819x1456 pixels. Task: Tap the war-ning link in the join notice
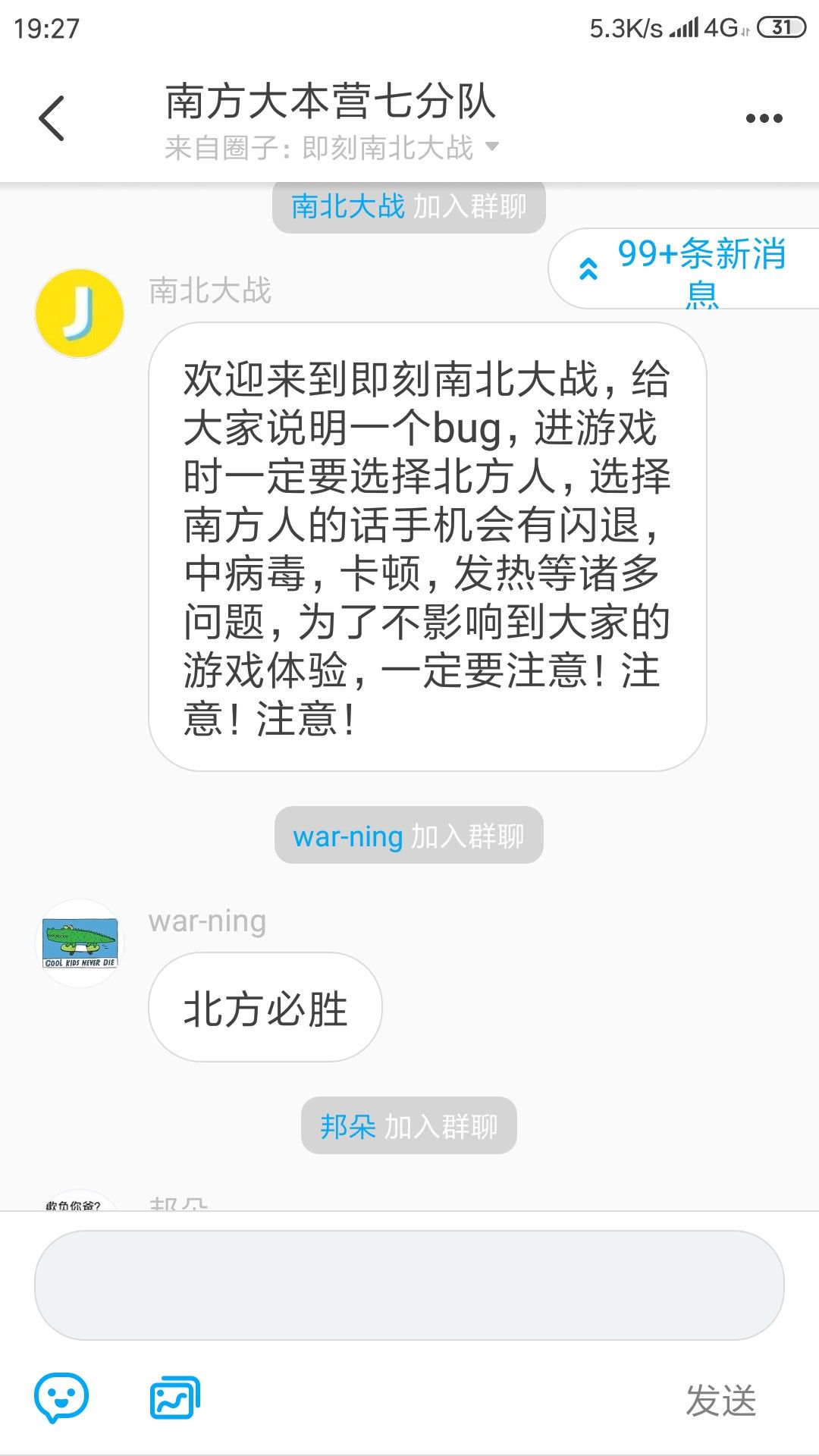tap(347, 836)
